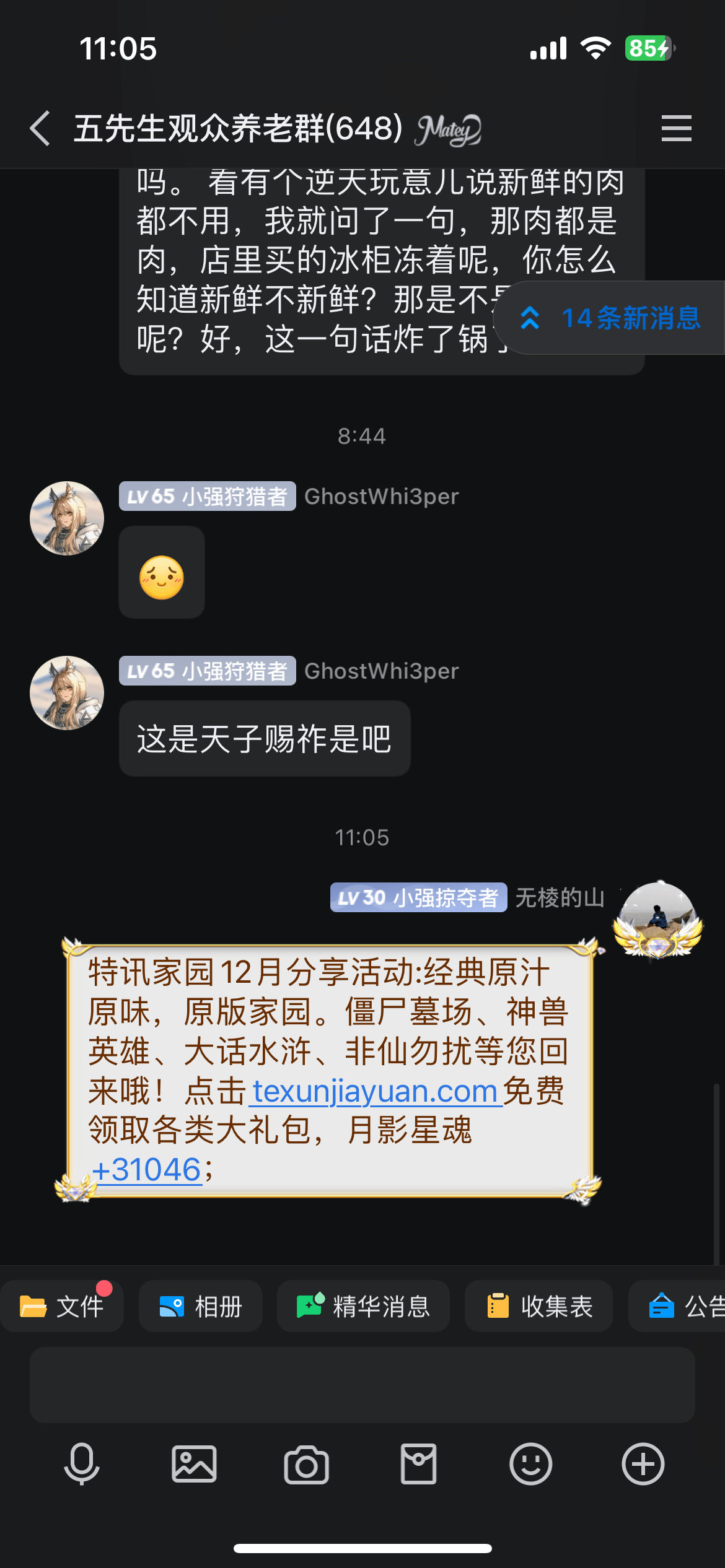Viewport: 725px width, 1568px height.
Task: Focus the message input field
Action: click(362, 1385)
